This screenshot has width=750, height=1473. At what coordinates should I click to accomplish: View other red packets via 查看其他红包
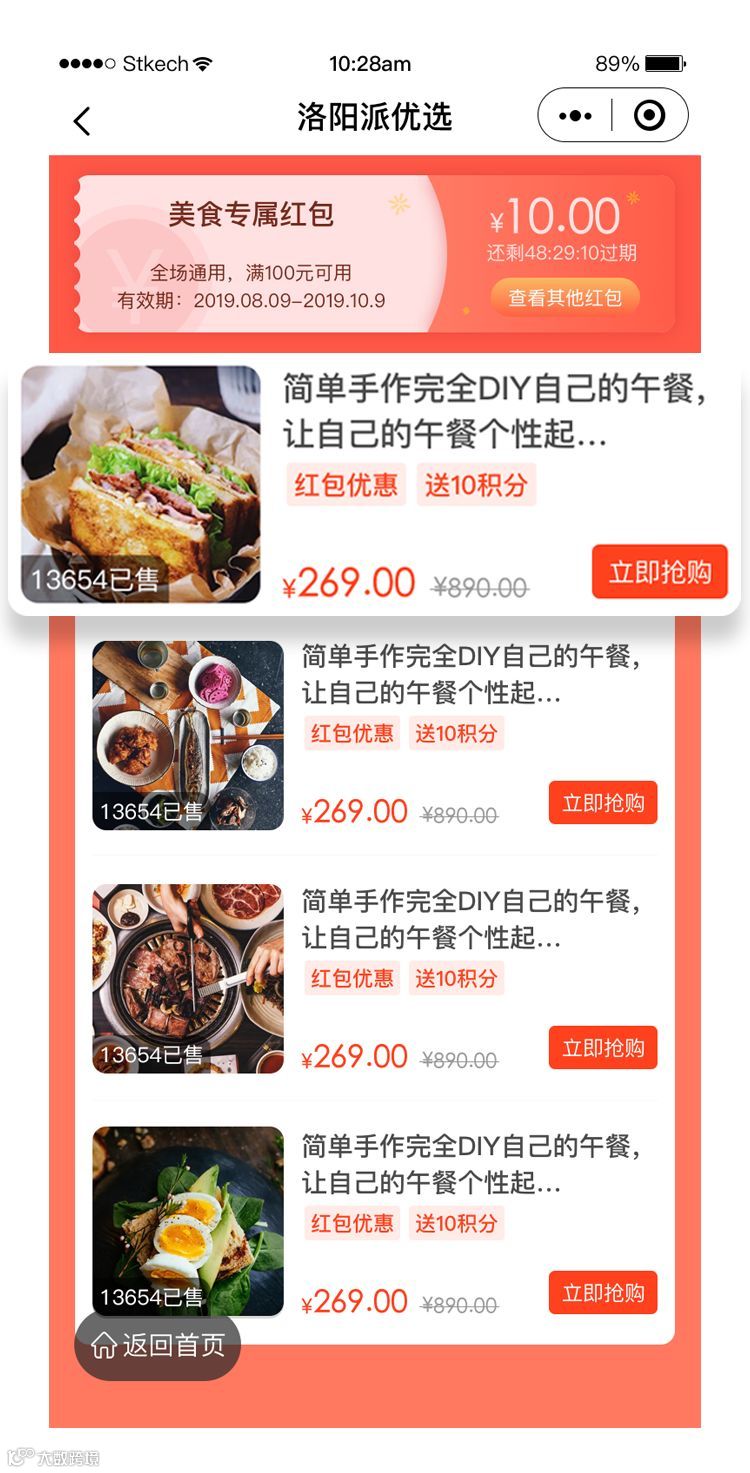pos(565,297)
